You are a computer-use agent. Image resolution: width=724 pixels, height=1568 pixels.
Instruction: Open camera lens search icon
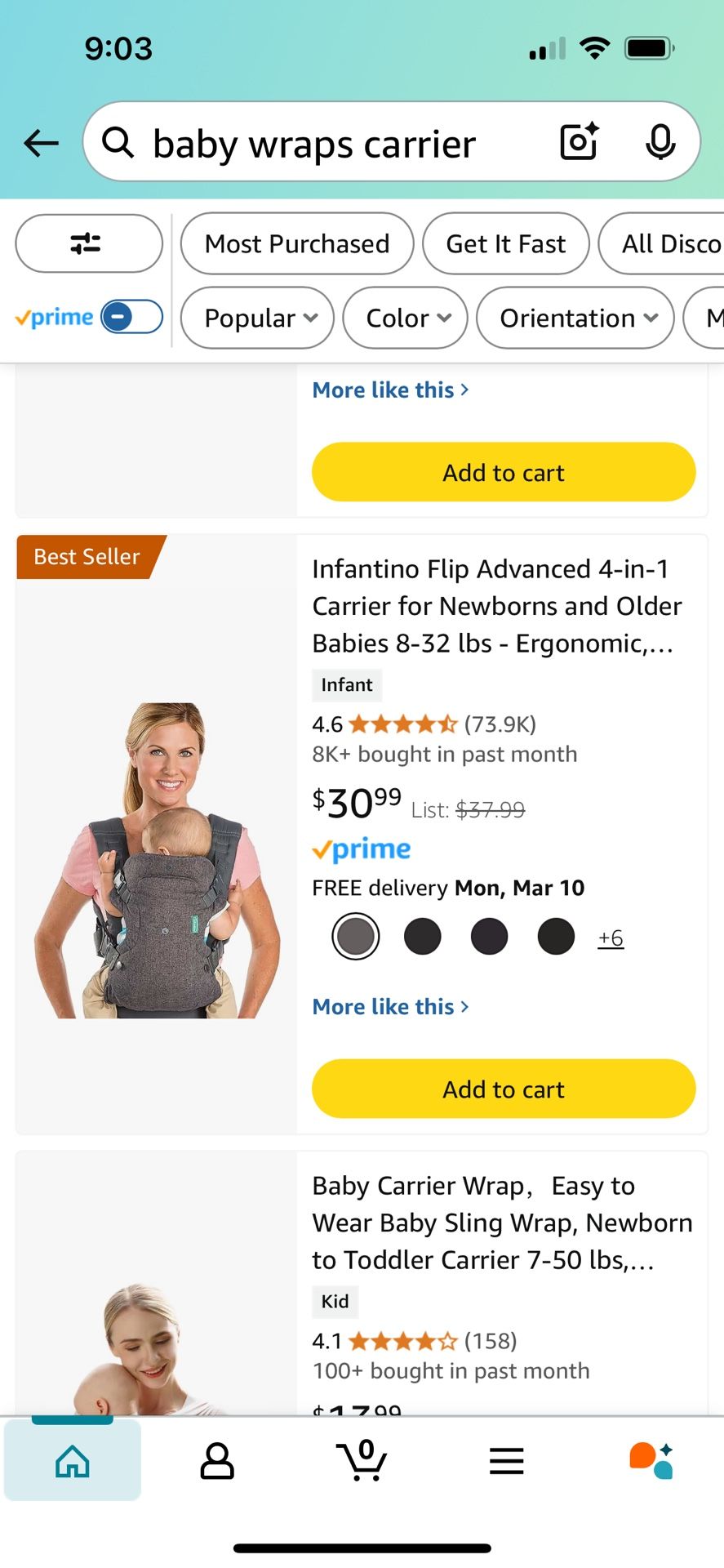tap(580, 142)
